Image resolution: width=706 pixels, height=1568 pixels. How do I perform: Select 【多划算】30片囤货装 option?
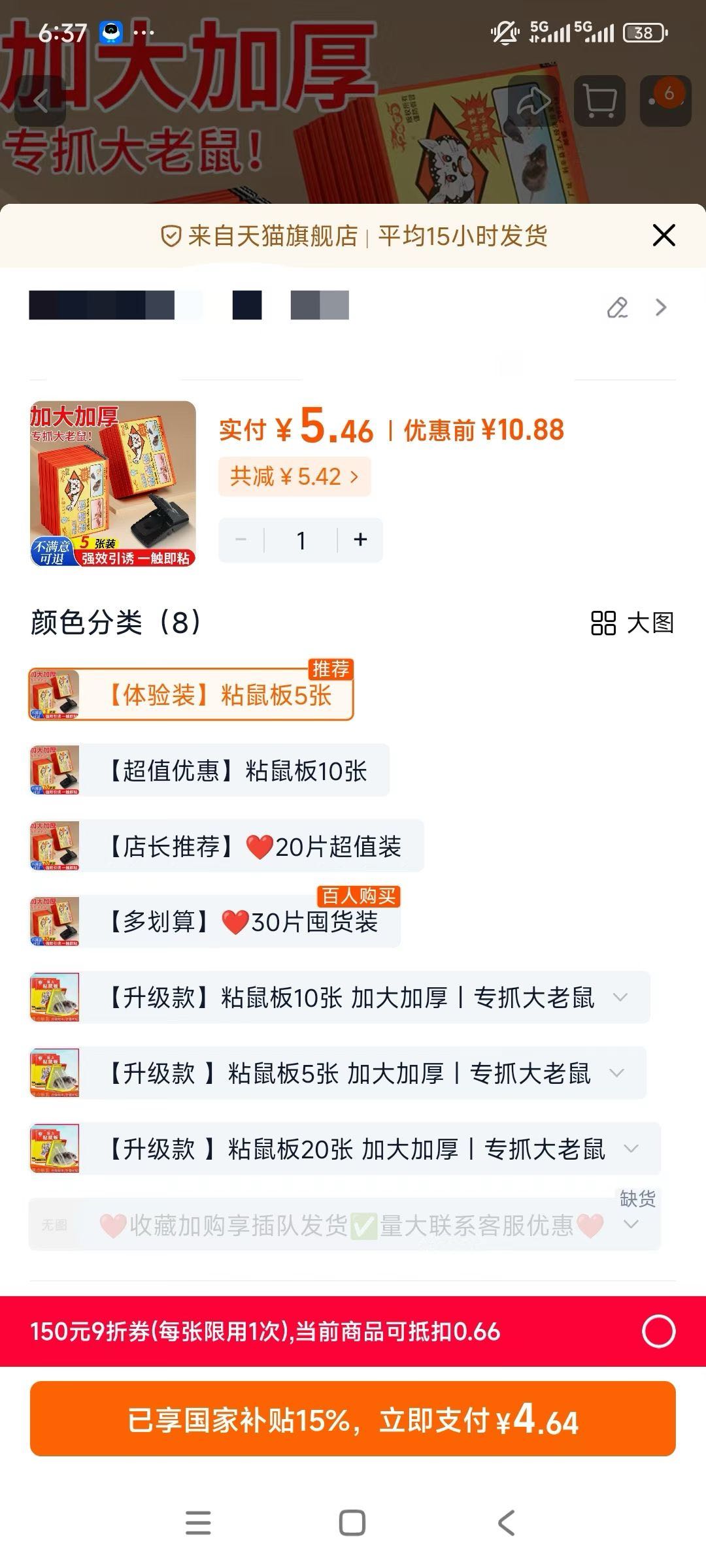[x=214, y=922]
